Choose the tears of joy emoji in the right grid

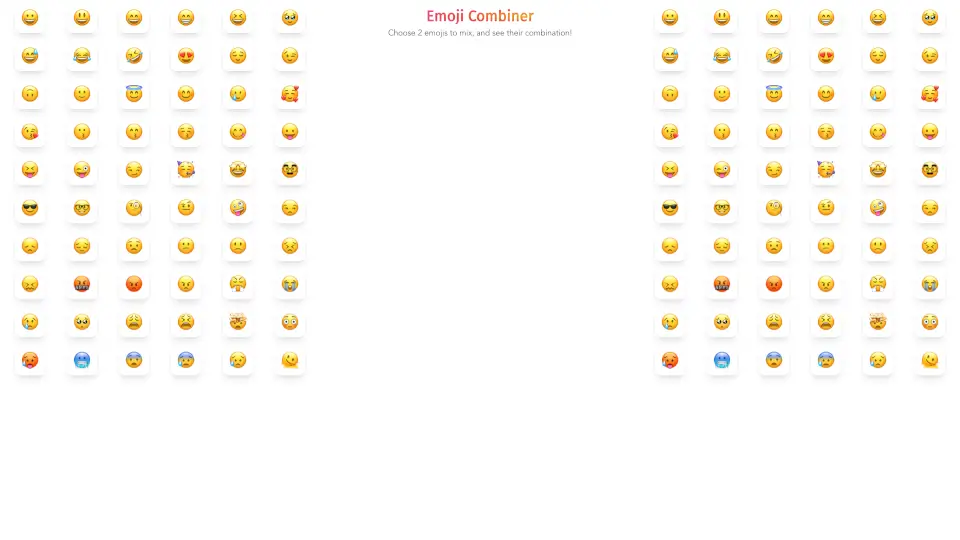(x=722, y=56)
